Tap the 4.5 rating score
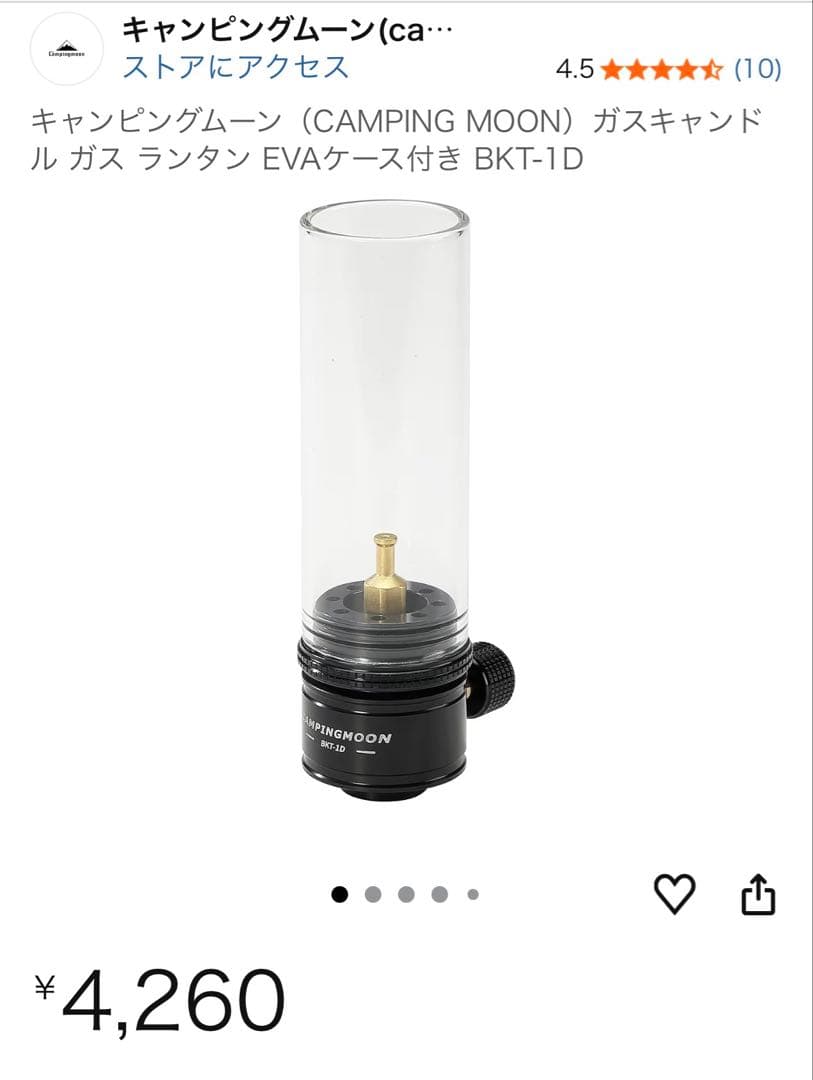The image size is (813, 1080). [x=575, y=70]
